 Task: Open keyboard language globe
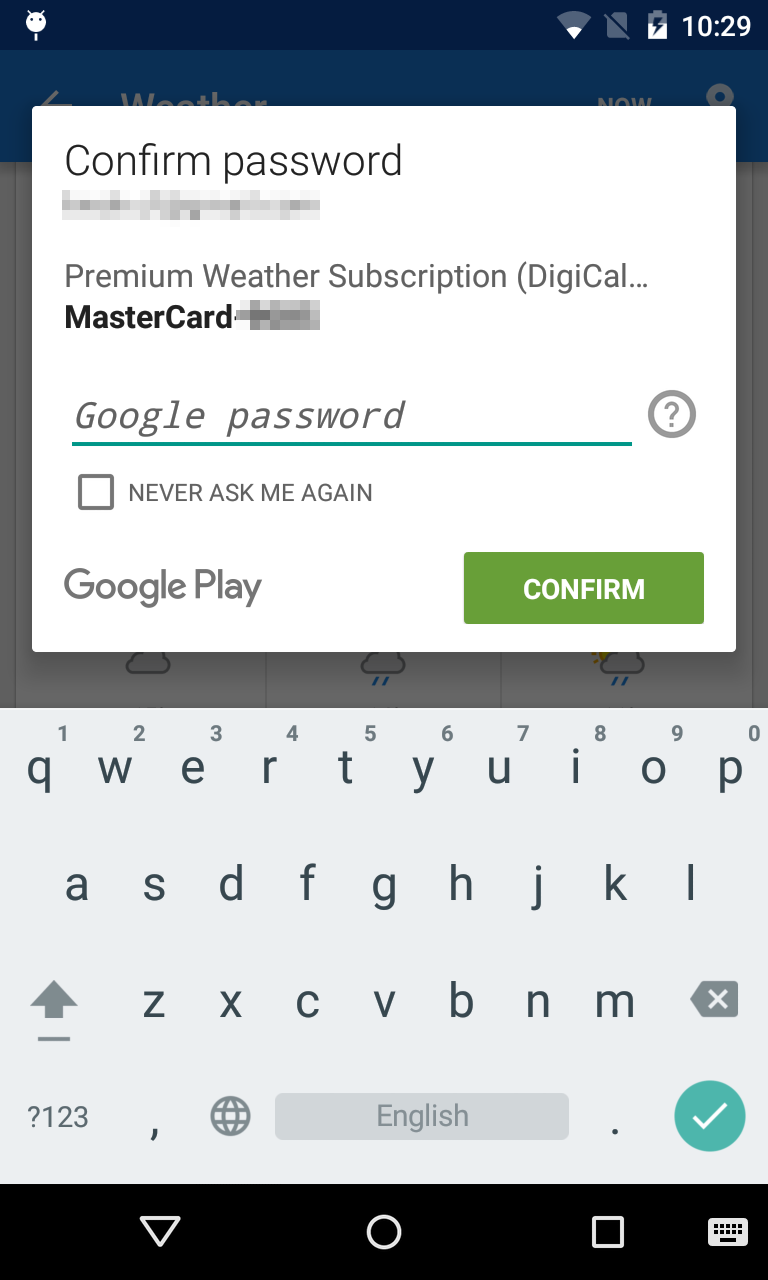(x=230, y=1116)
